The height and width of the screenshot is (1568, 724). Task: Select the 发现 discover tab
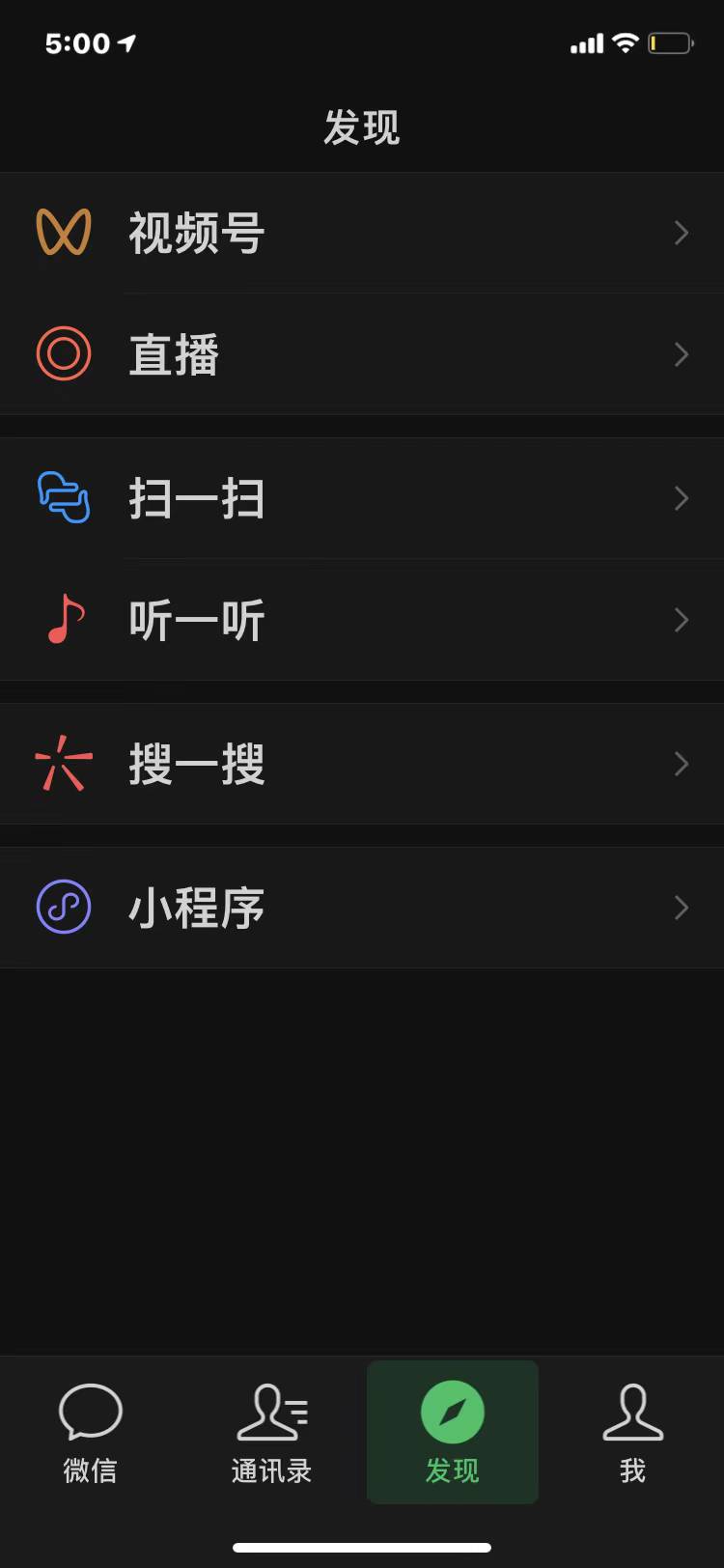click(x=453, y=1433)
